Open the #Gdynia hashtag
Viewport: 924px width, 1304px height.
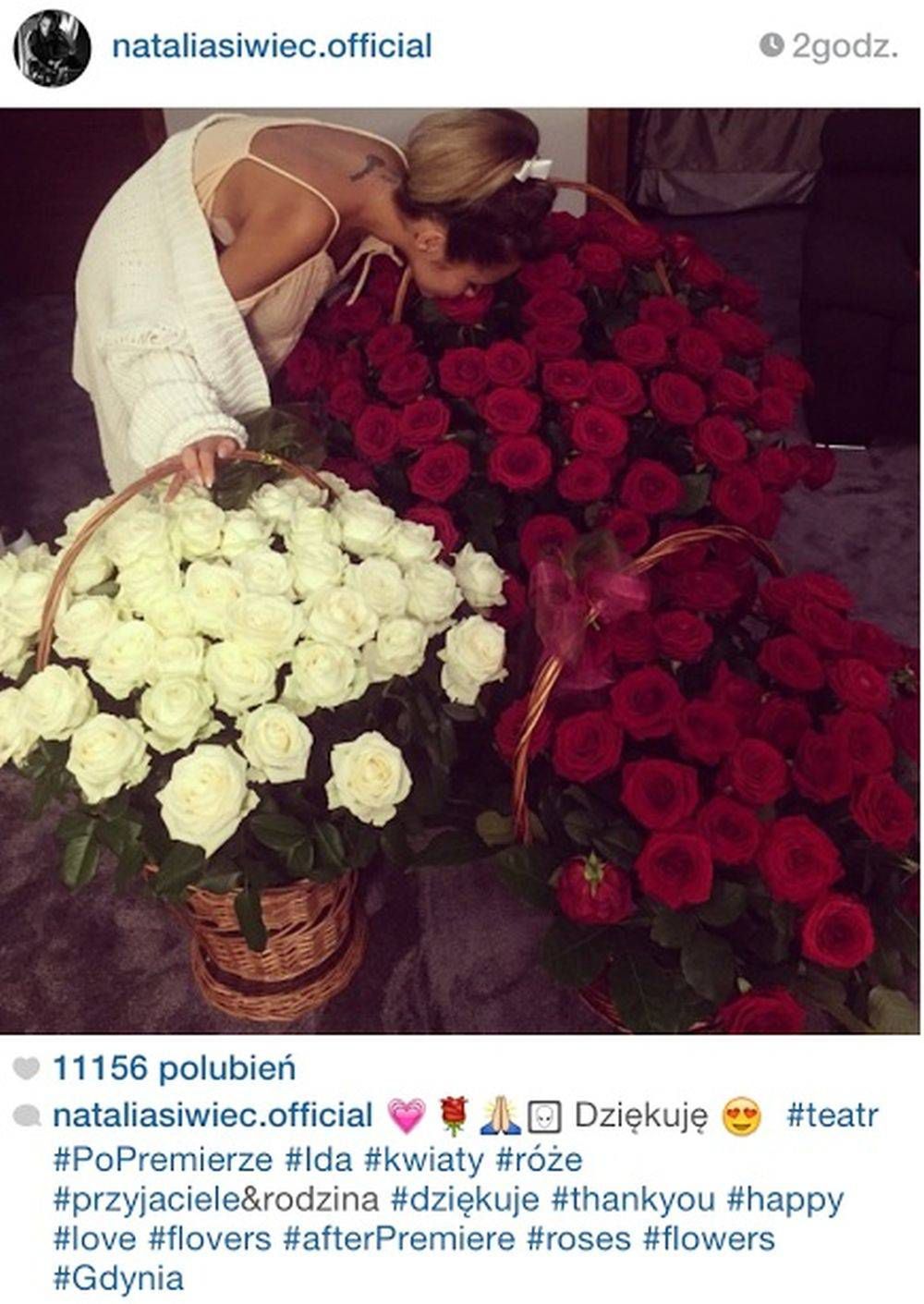point(119,1280)
